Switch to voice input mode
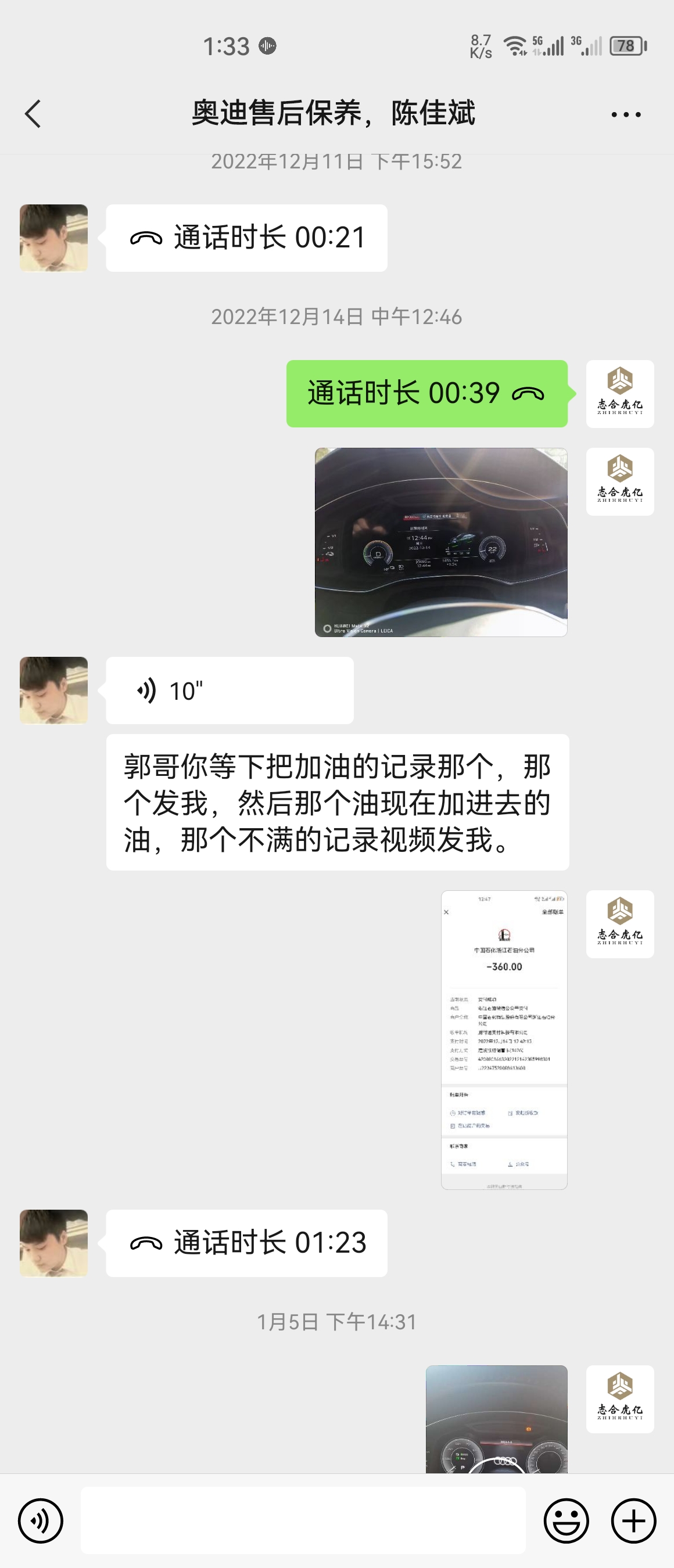 41,1520
